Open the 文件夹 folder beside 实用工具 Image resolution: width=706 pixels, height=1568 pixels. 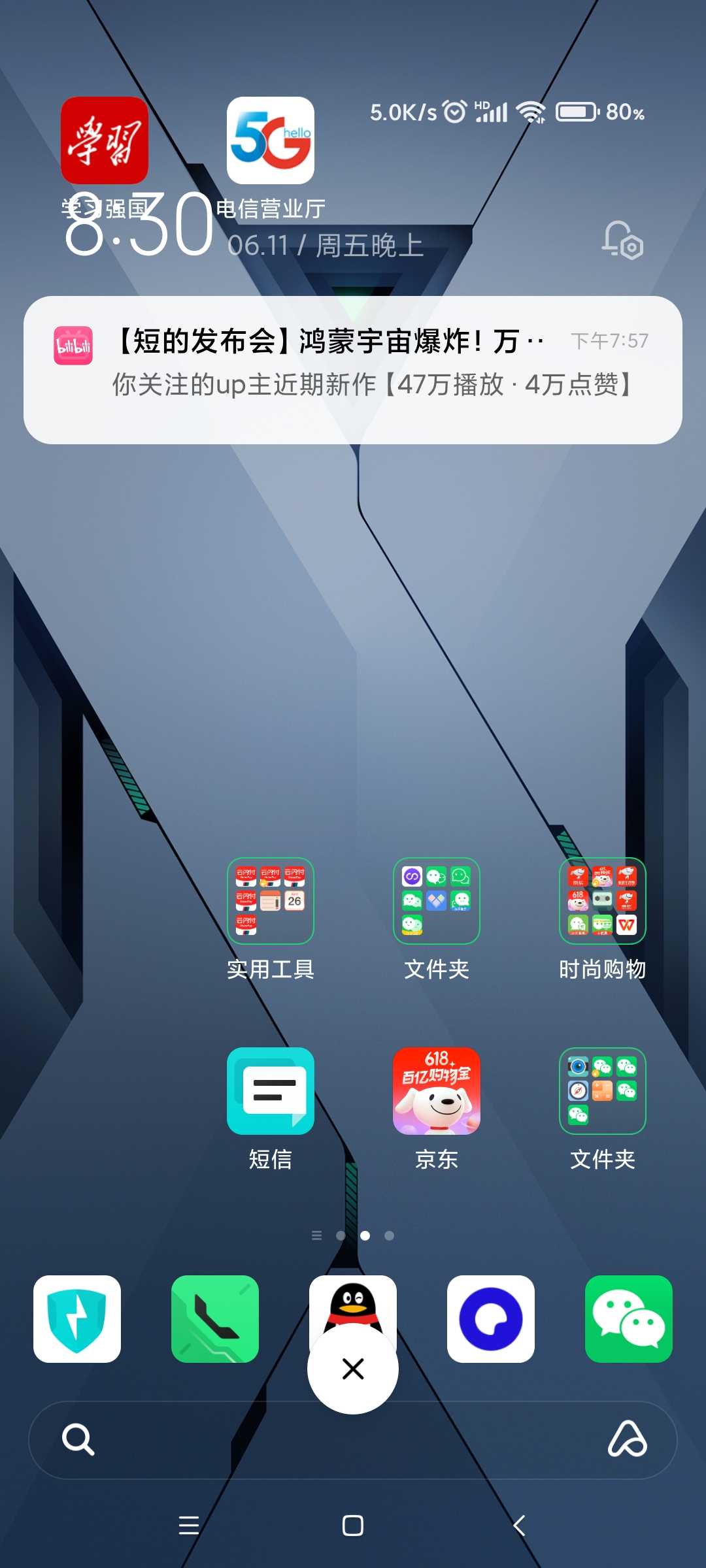(436, 900)
